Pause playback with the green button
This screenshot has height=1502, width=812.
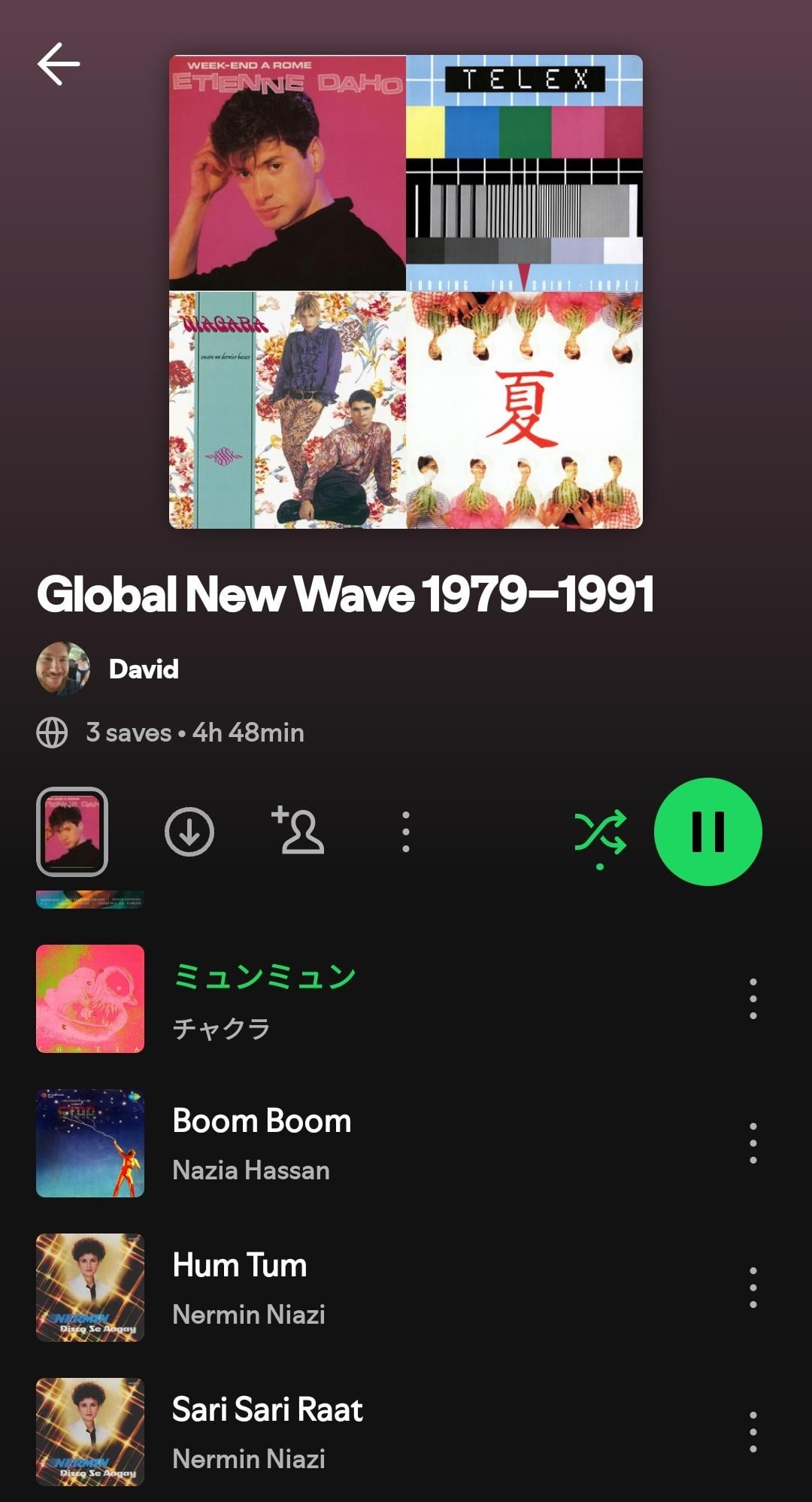click(707, 831)
